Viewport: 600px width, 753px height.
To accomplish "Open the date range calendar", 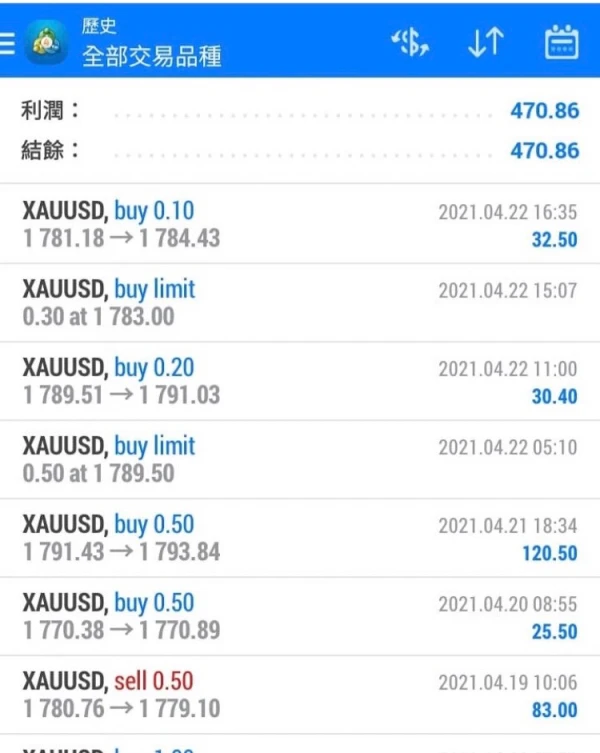I will click(562, 43).
